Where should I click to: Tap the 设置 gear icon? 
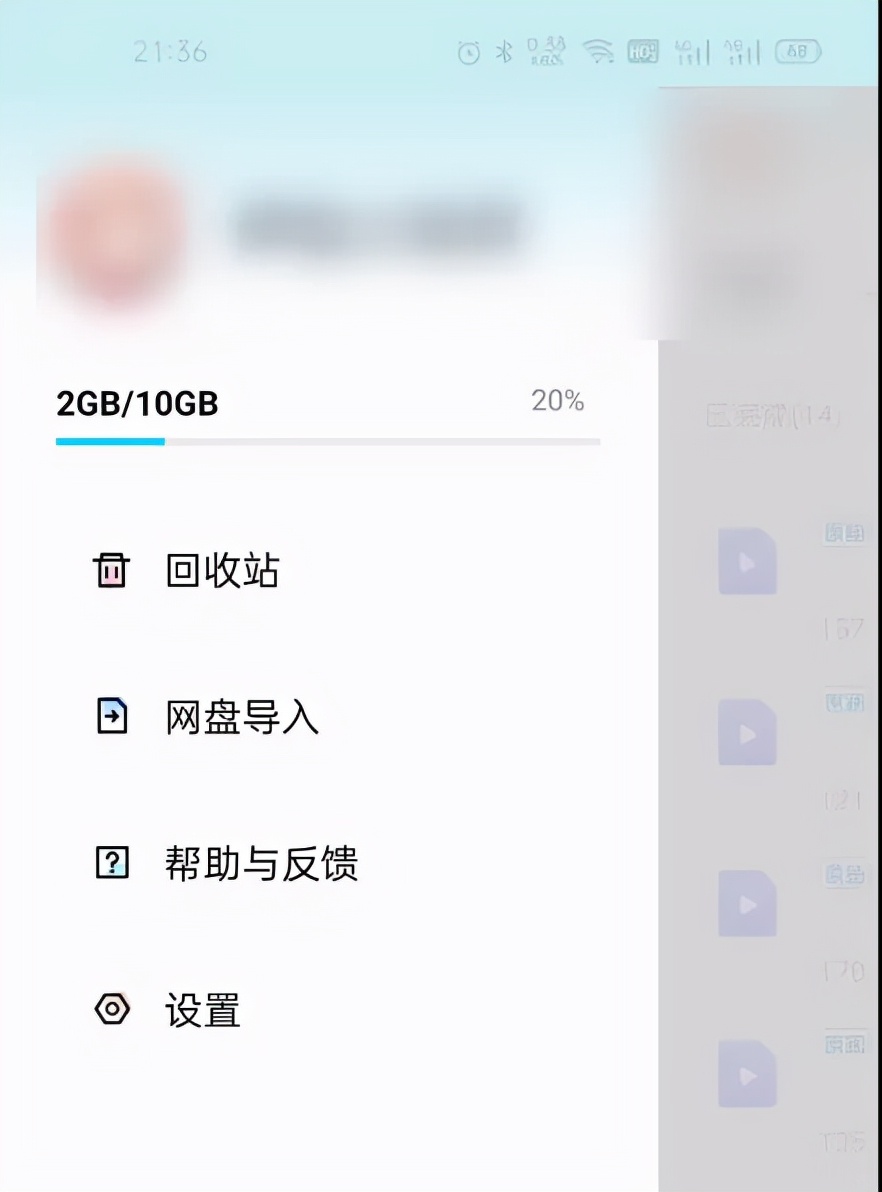pos(111,1011)
